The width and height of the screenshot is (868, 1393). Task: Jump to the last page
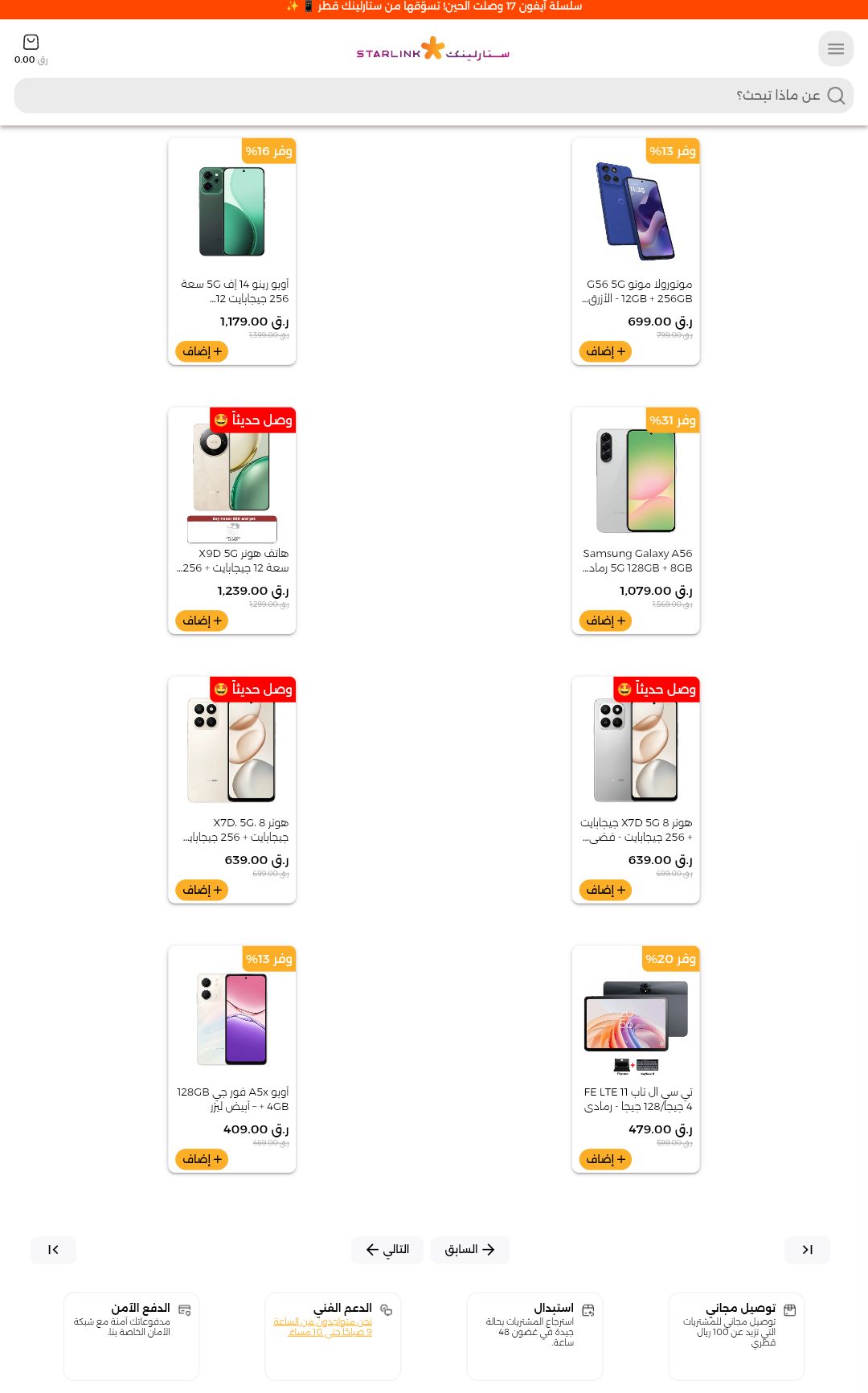(x=53, y=1249)
